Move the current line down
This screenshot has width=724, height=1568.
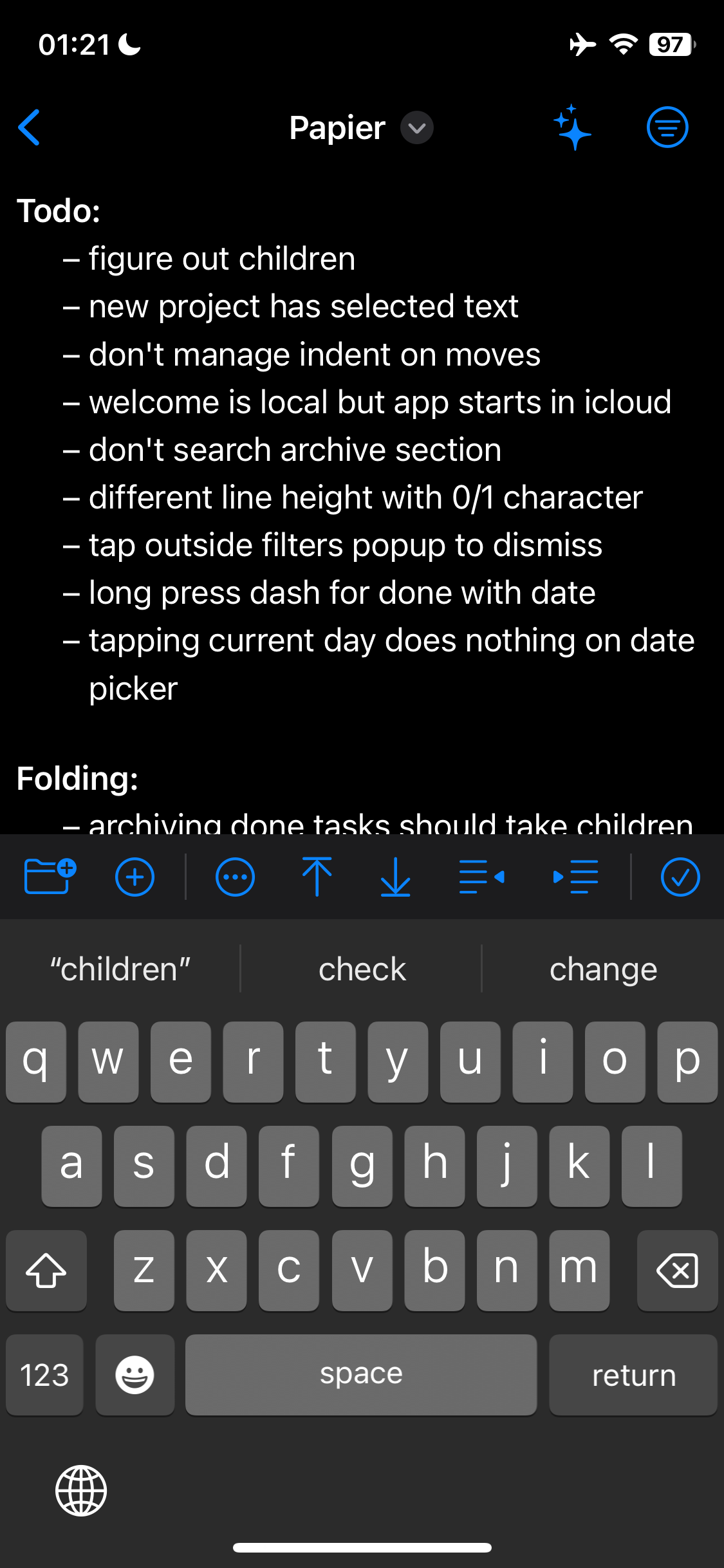[x=395, y=877]
